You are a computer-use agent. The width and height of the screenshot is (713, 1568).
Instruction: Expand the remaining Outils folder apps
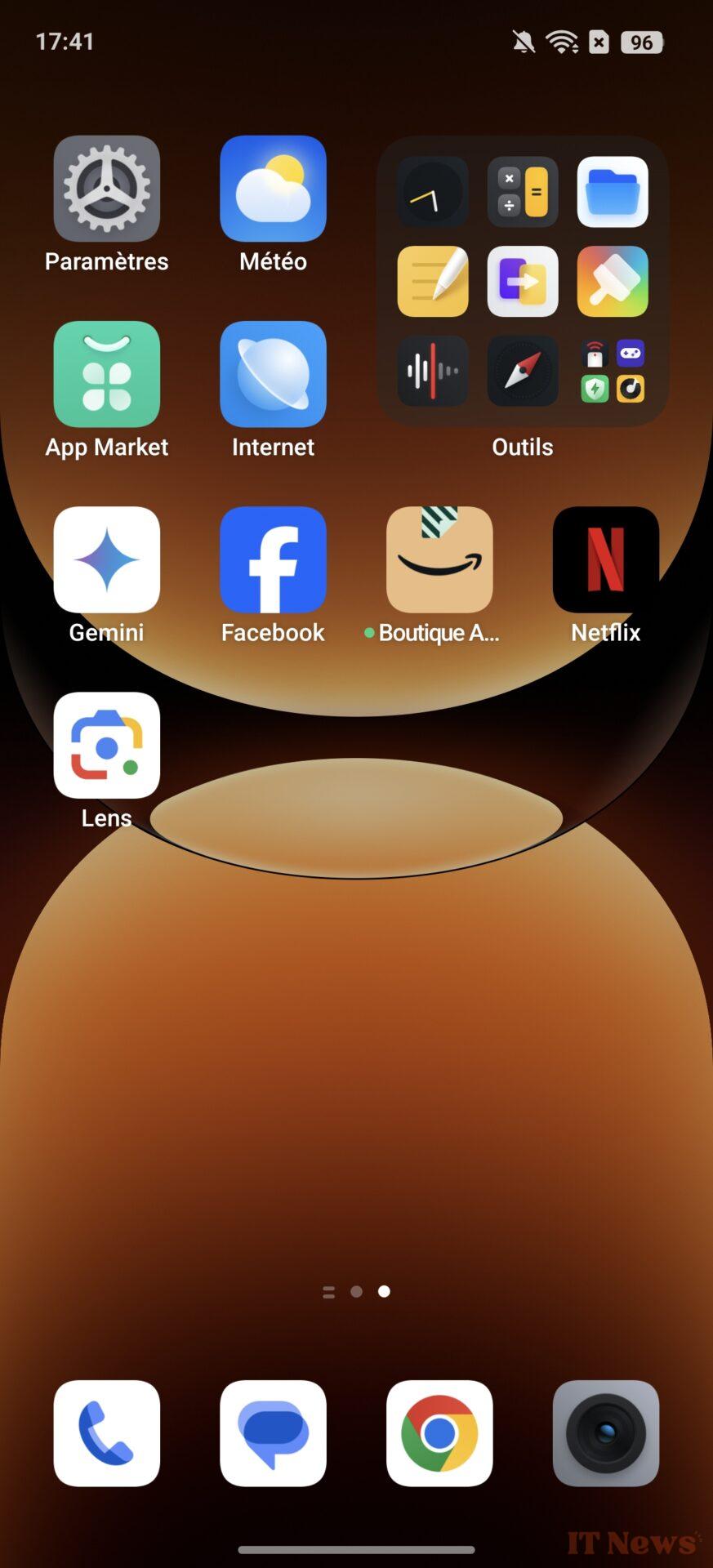[613, 371]
